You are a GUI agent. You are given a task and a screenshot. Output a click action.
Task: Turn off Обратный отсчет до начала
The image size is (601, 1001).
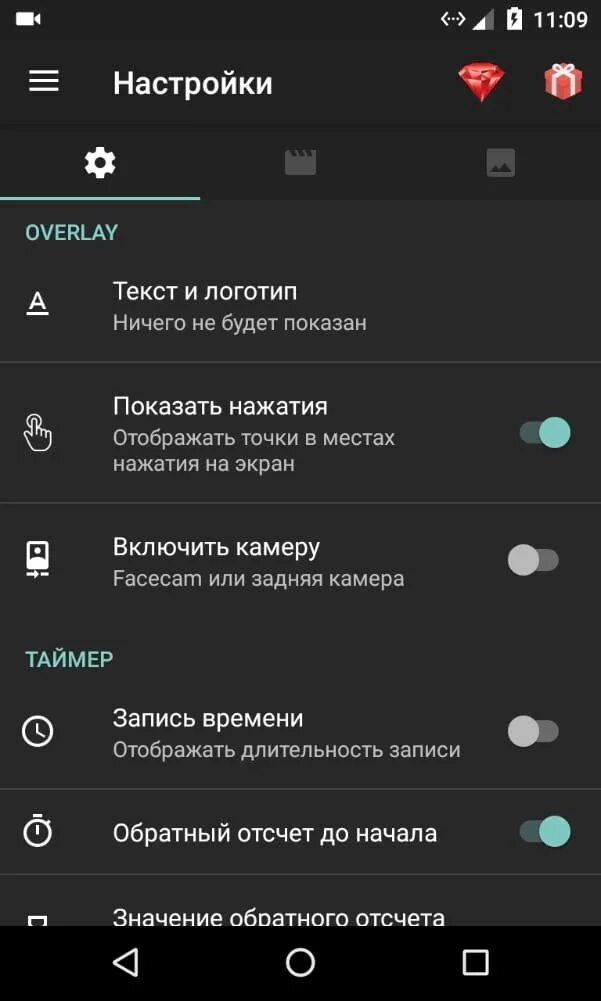click(x=544, y=832)
